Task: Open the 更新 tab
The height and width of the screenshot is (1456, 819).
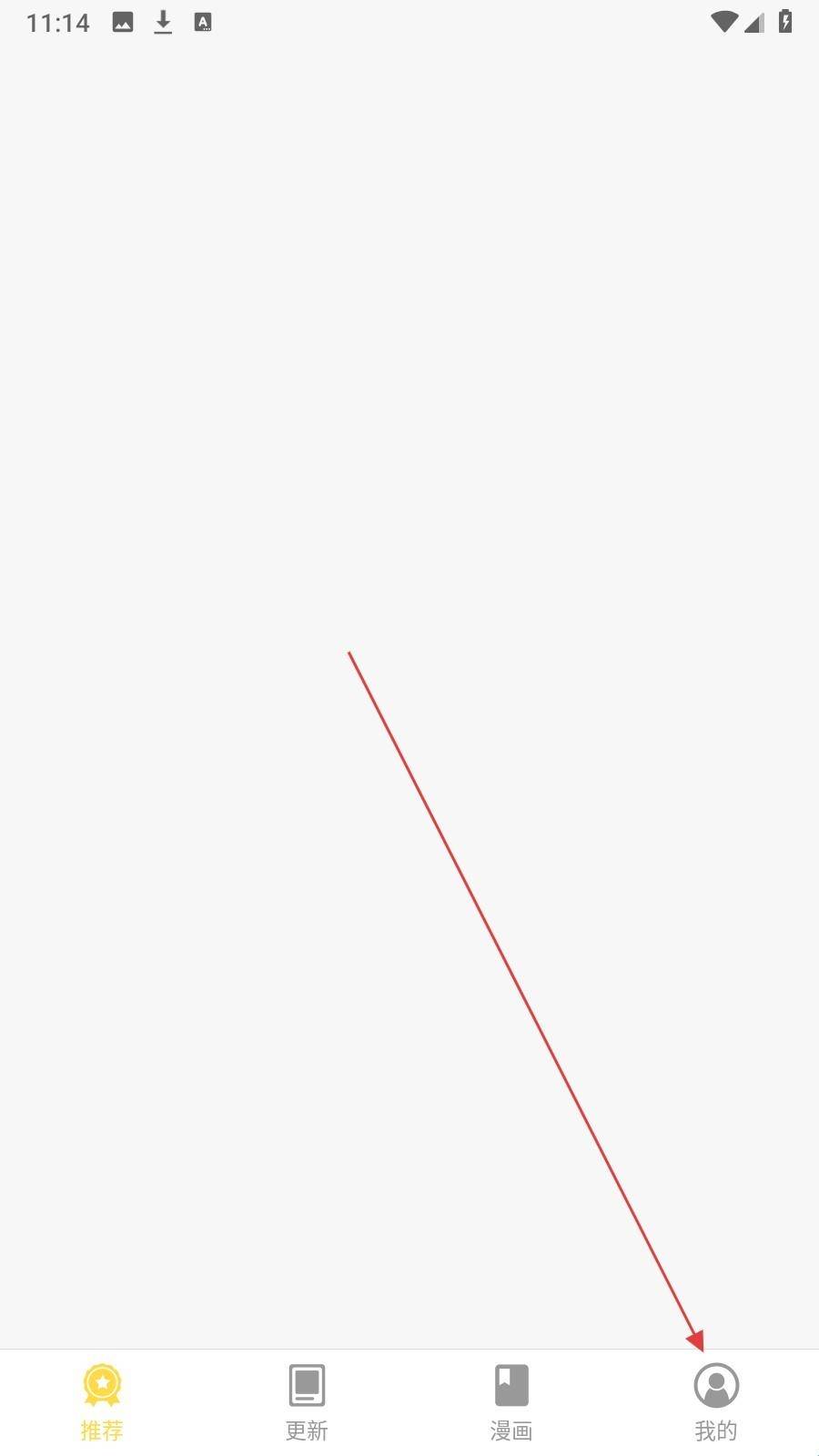Action: [x=307, y=1401]
